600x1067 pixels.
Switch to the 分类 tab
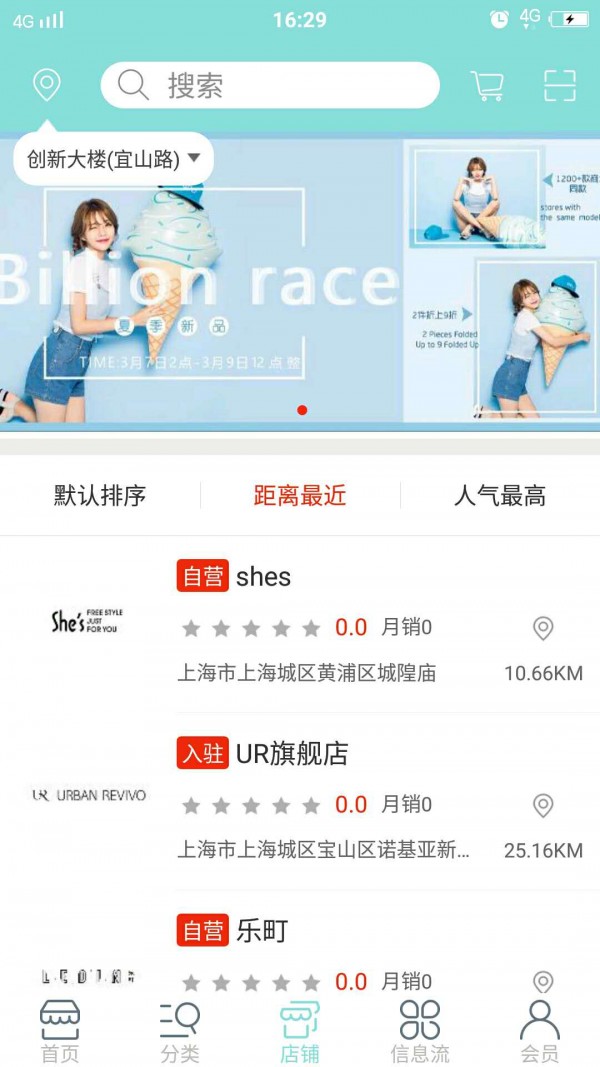coord(180,1031)
